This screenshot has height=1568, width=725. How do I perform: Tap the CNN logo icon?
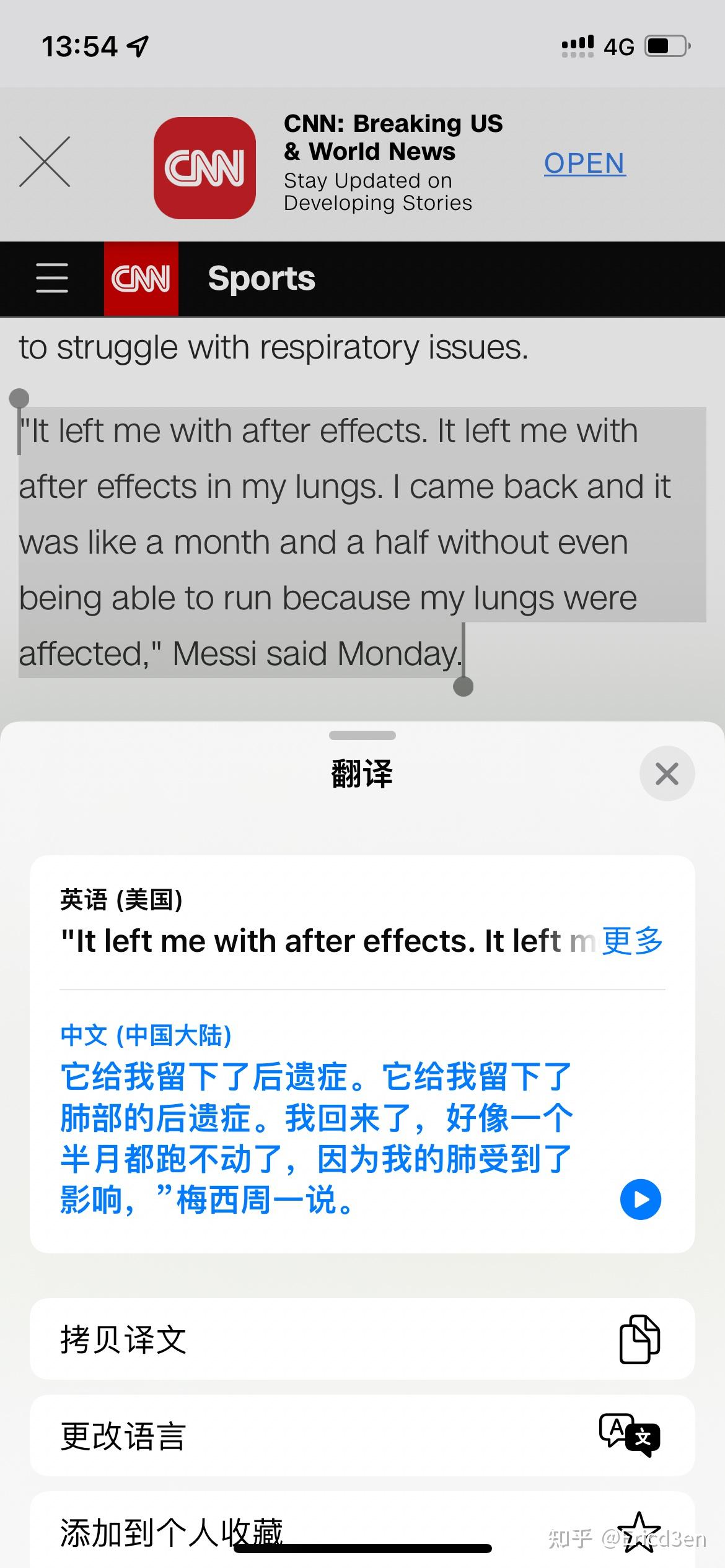(141, 279)
